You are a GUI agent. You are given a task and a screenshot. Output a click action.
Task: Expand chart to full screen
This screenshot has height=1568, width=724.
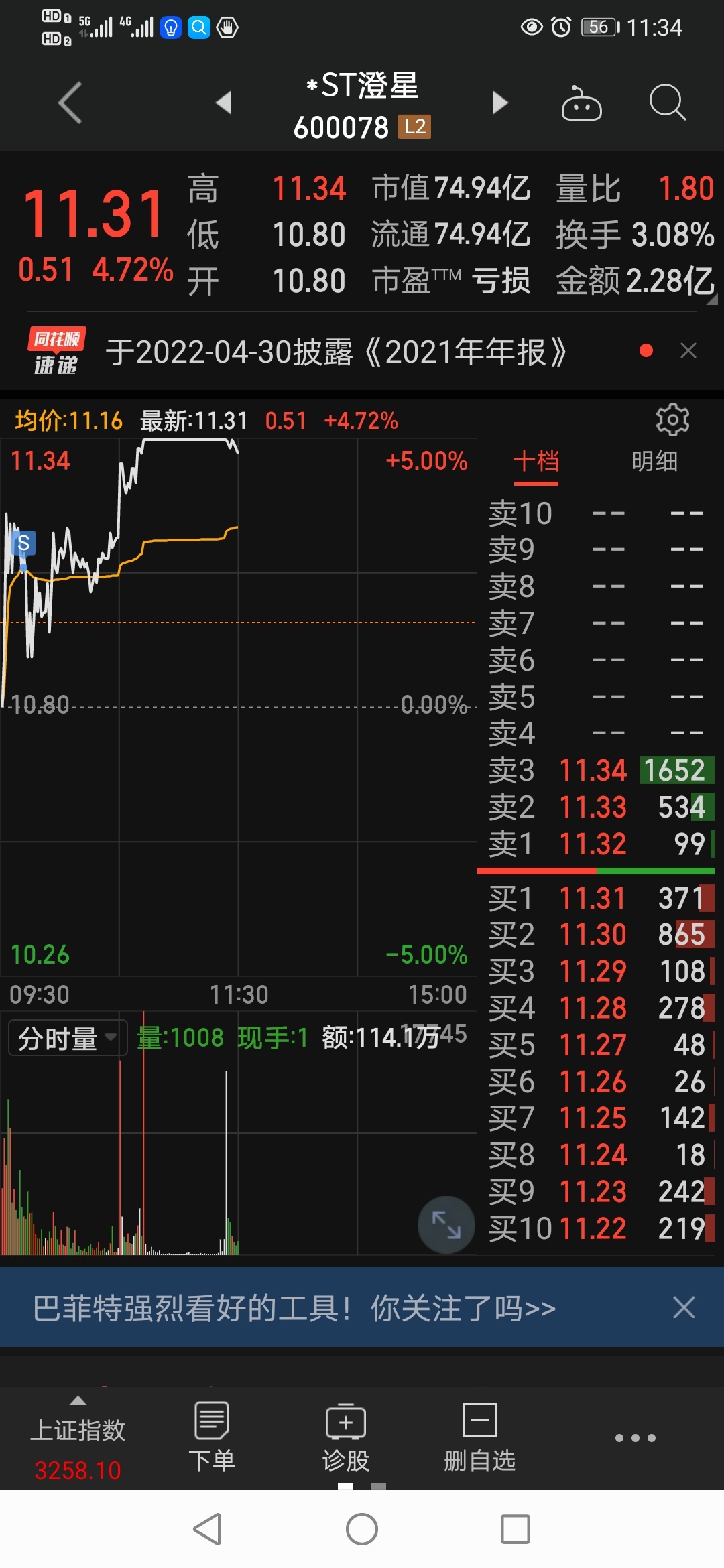tap(446, 1225)
